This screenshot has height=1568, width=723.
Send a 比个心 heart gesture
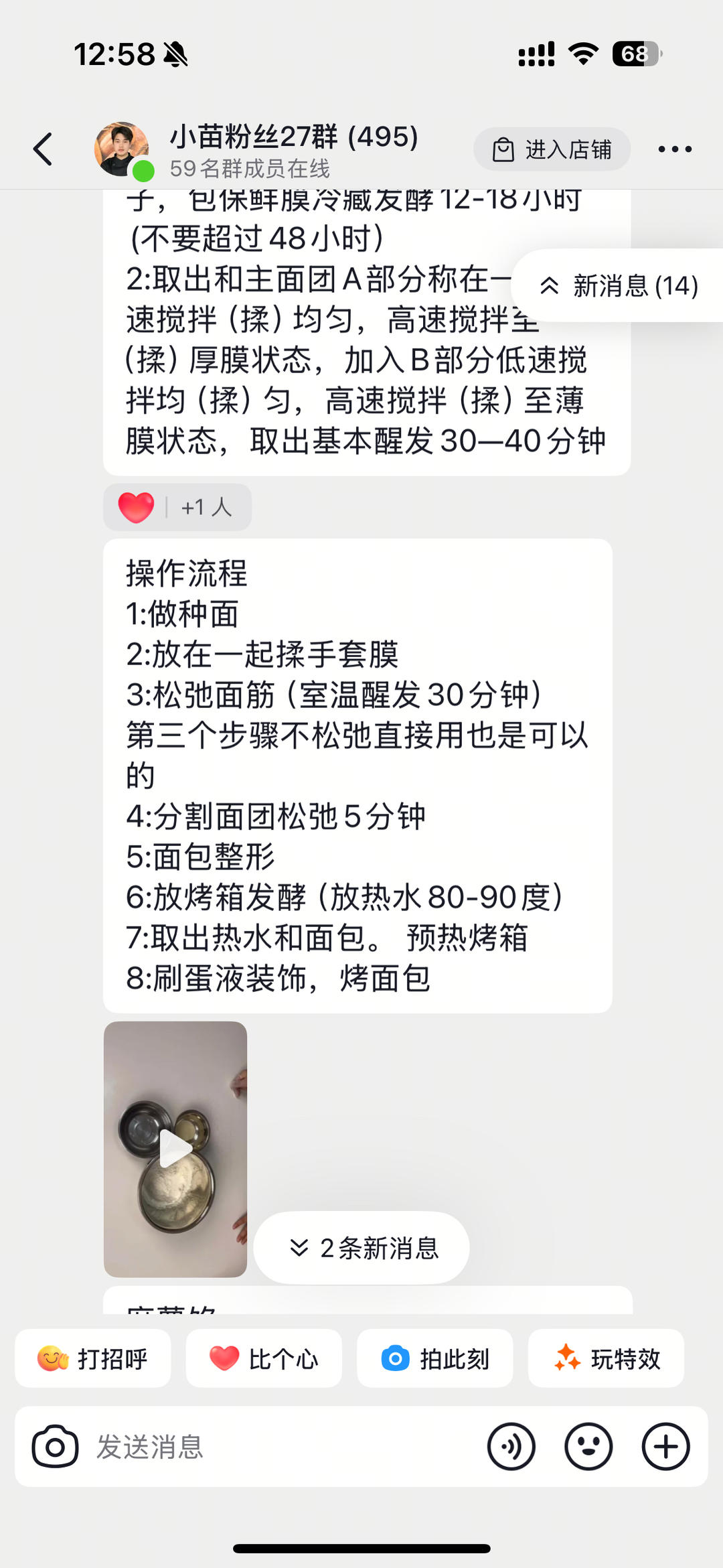(x=264, y=1359)
